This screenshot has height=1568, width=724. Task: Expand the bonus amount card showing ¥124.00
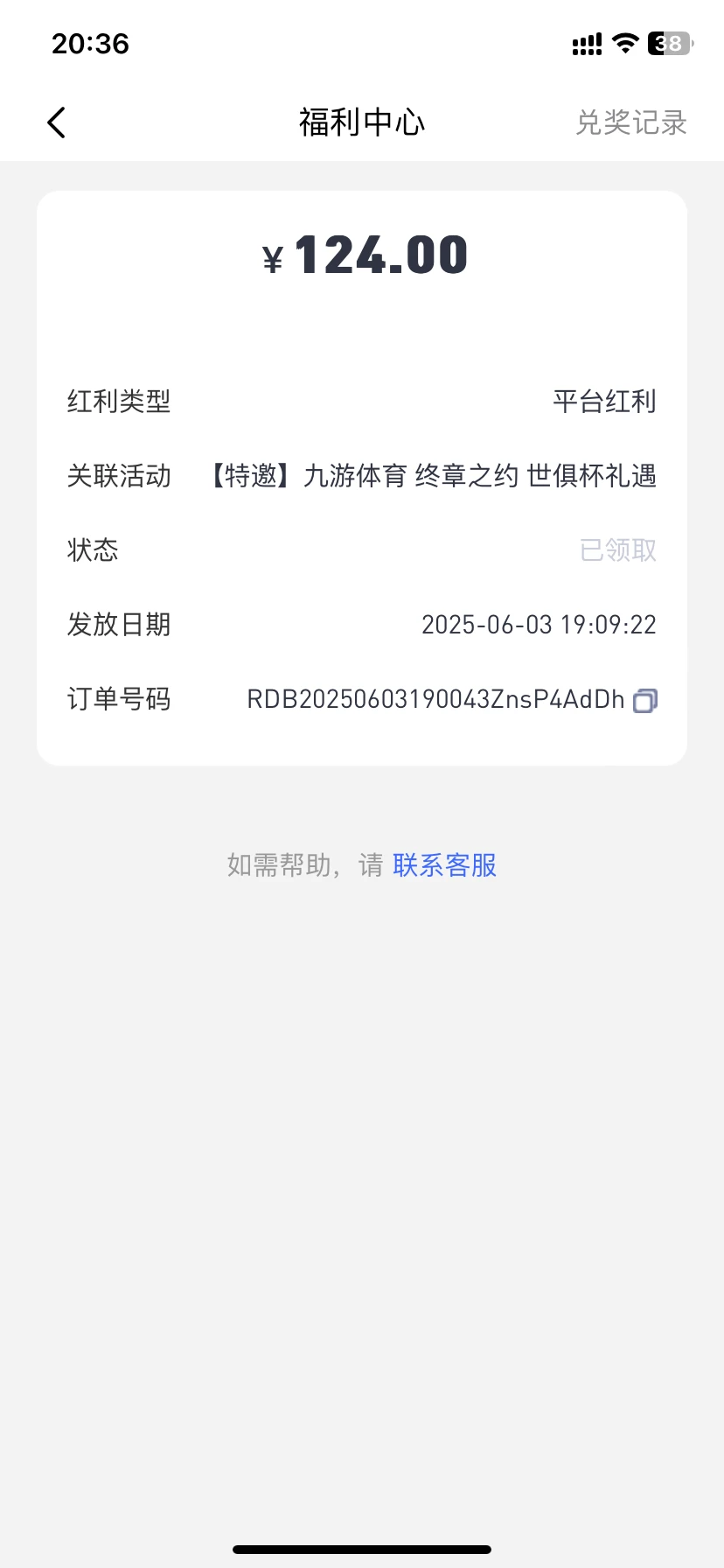[362, 254]
